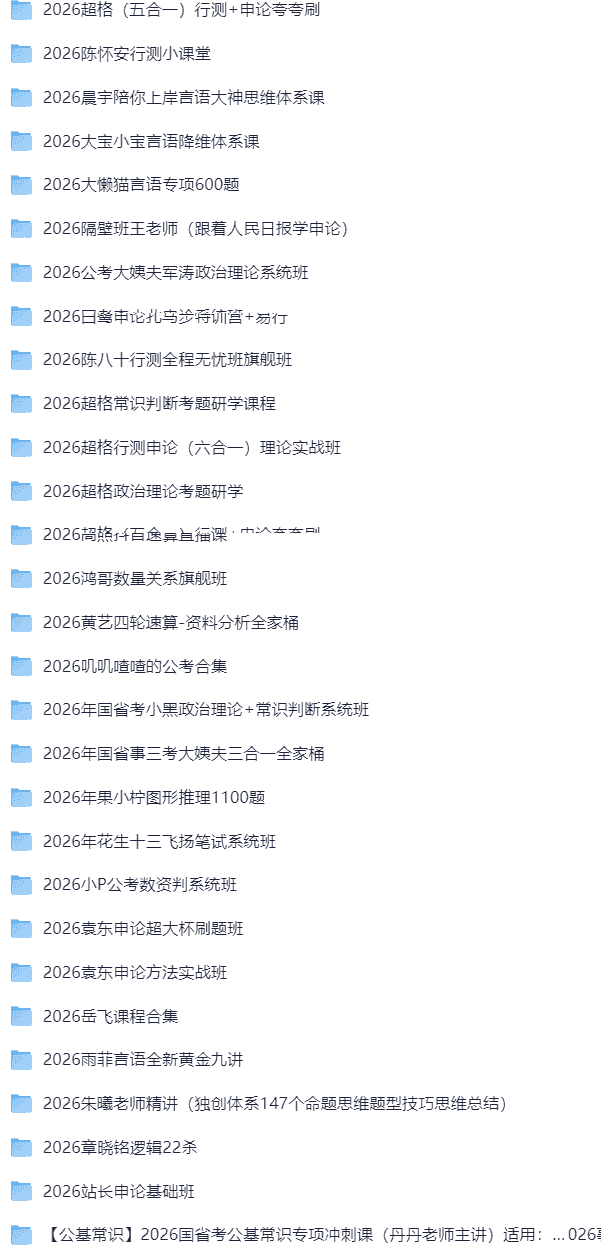Open folder 2026晨宇陪你上岸言语大神思维体系课

click(183, 98)
